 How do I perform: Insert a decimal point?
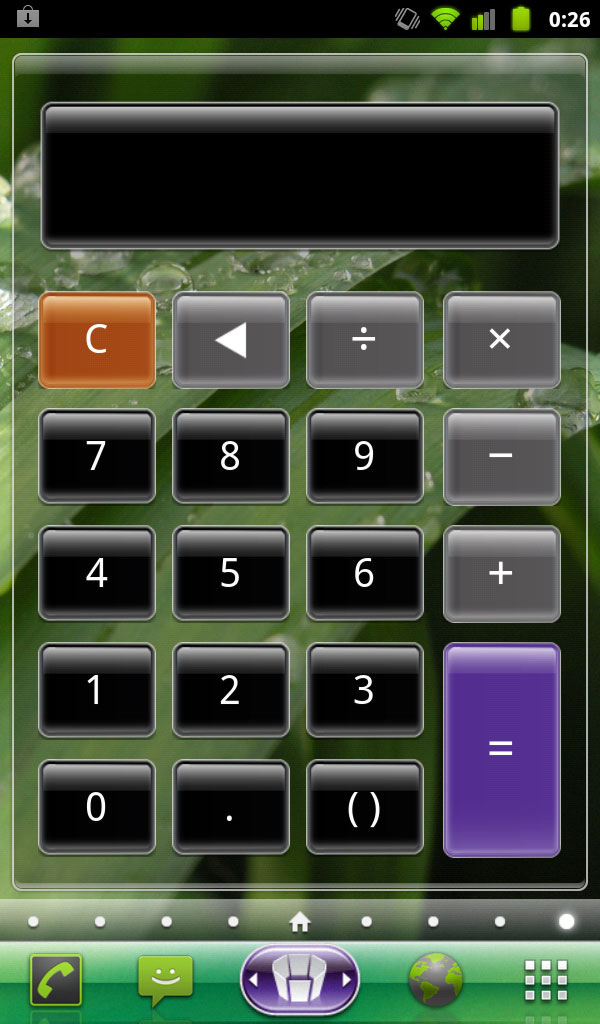231,808
